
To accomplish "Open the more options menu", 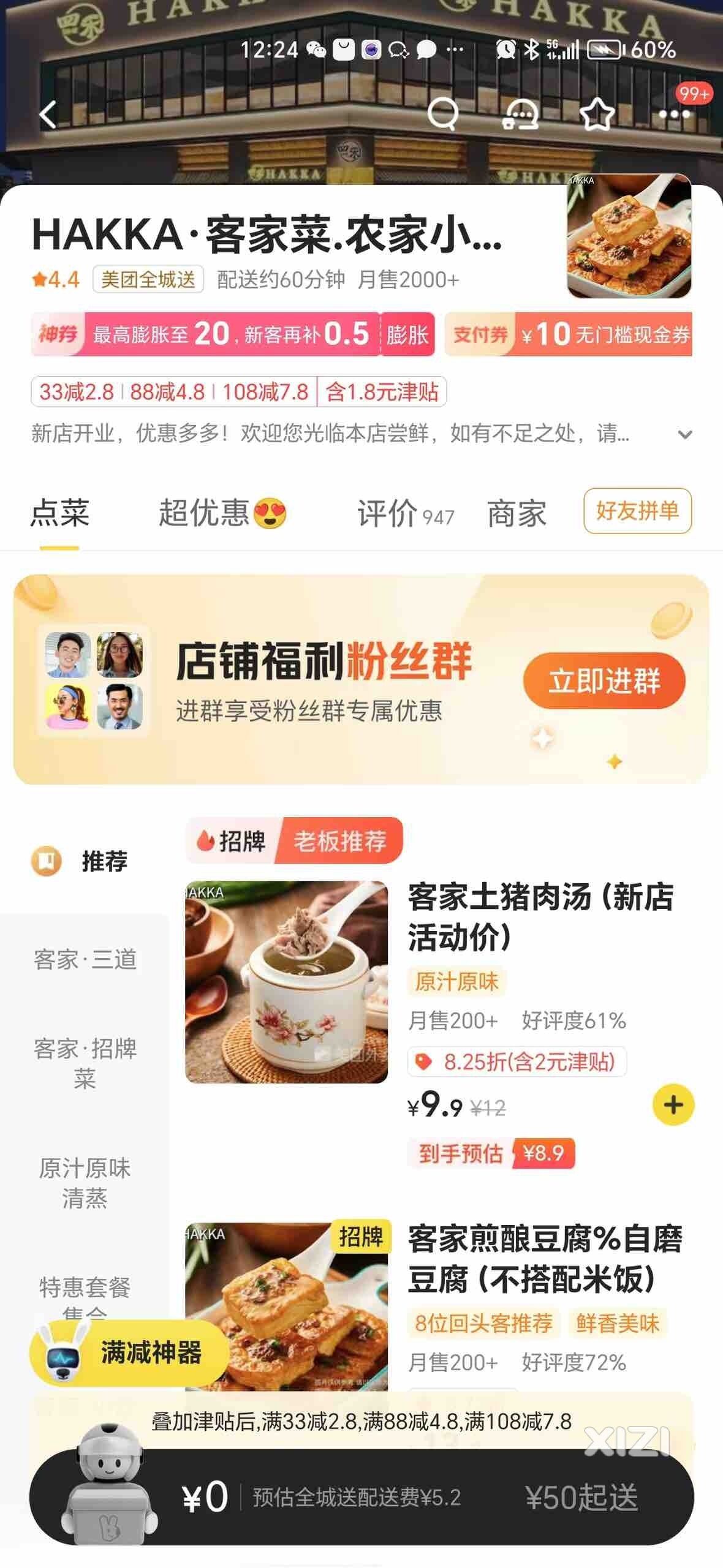I will 673,115.
